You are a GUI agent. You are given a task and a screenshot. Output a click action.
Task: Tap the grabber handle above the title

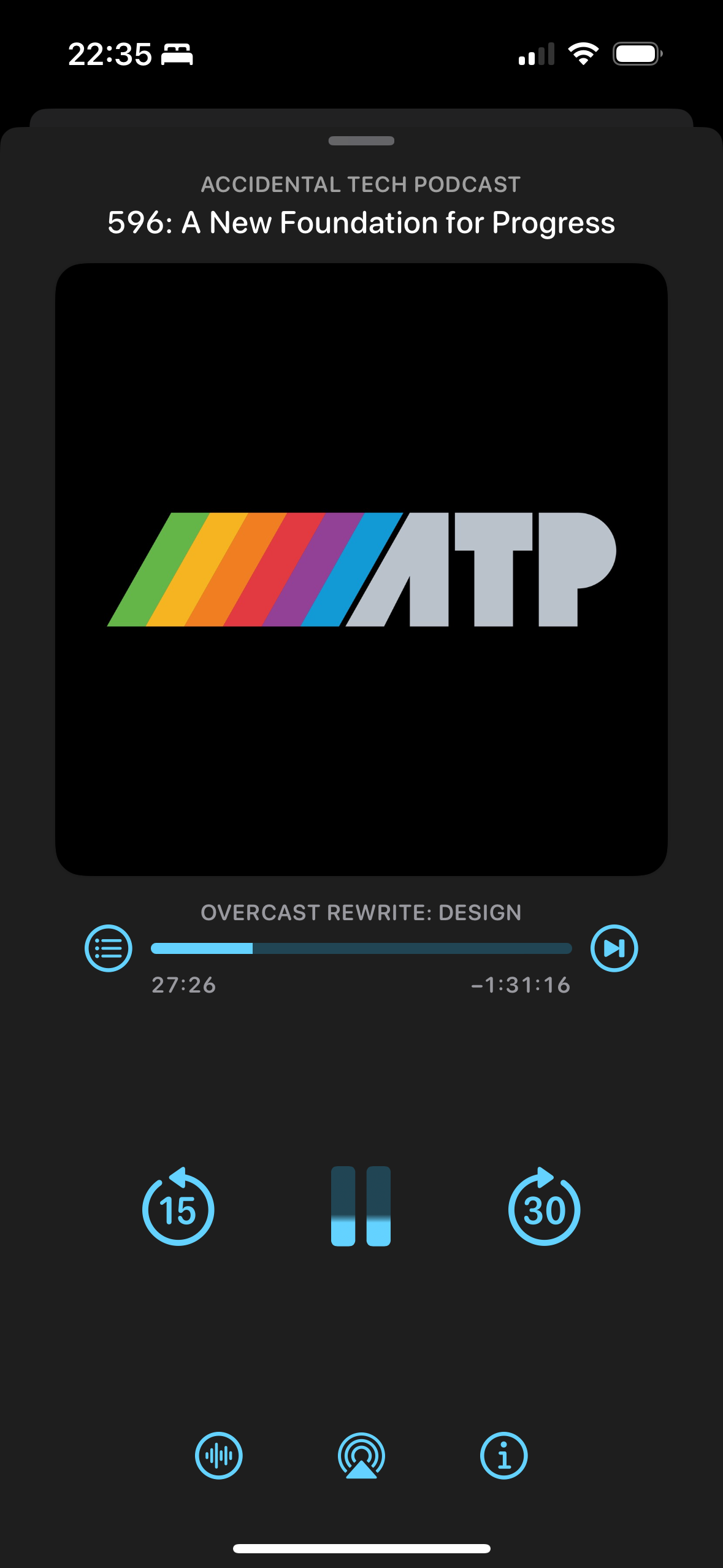(x=361, y=141)
